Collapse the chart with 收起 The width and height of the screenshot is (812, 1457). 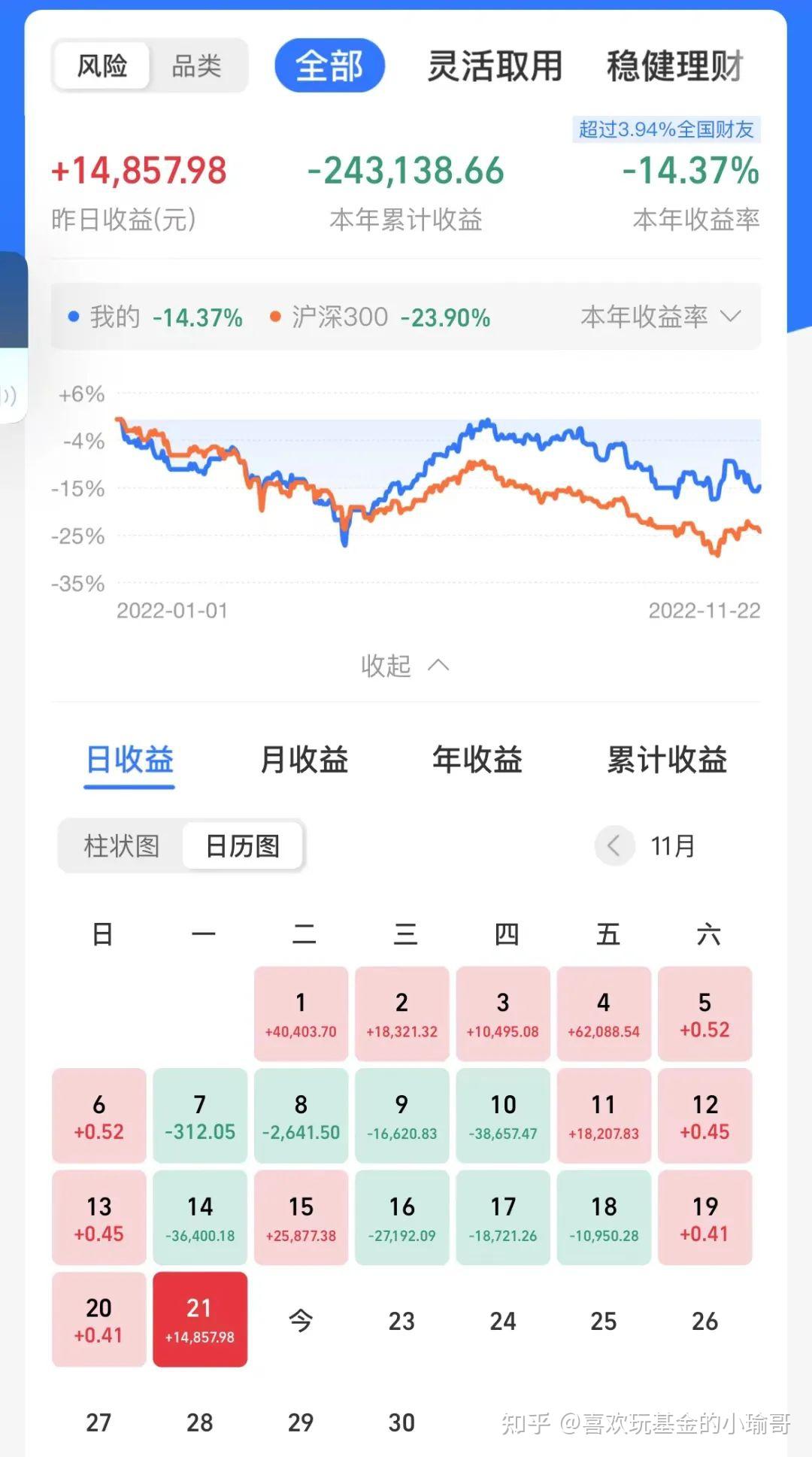[x=405, y=665]
